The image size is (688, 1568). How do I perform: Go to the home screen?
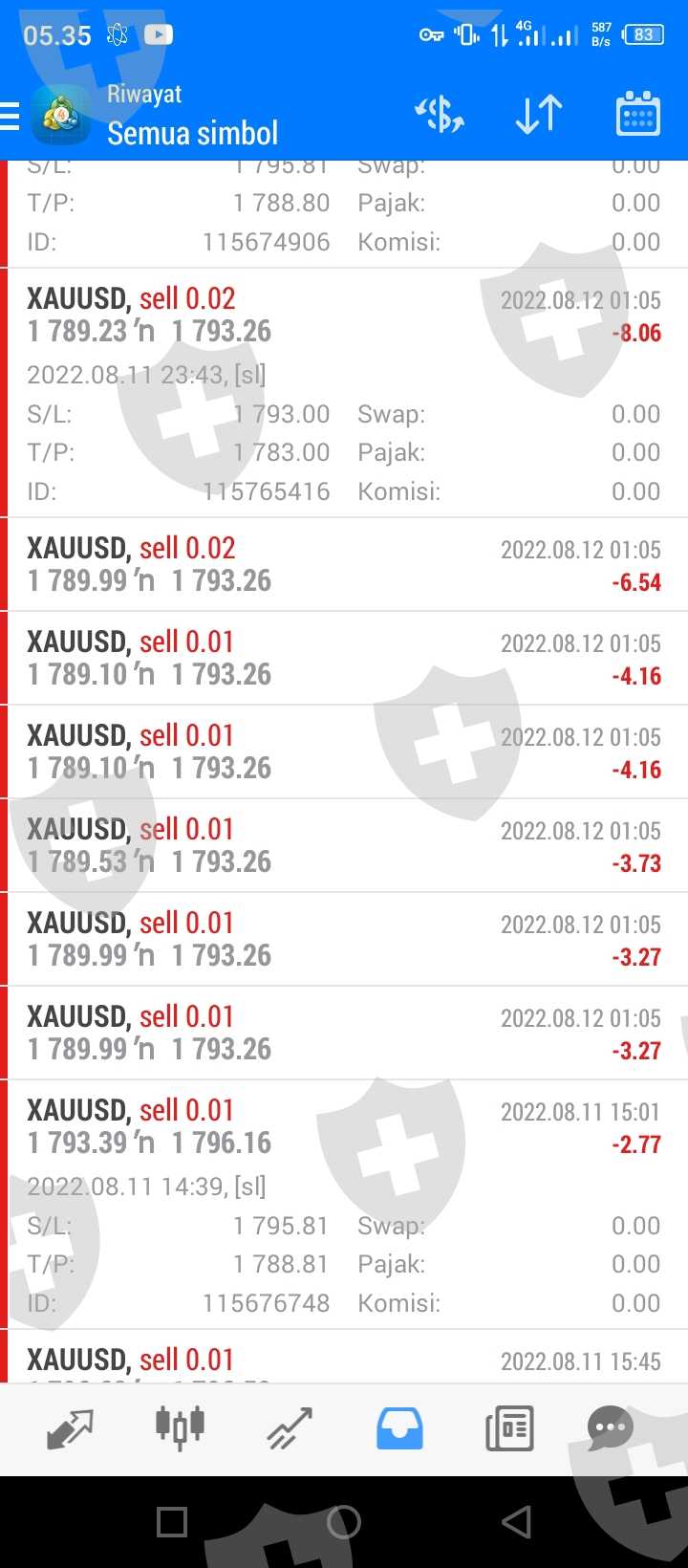pyautogui.click(x=344, y=1521)
